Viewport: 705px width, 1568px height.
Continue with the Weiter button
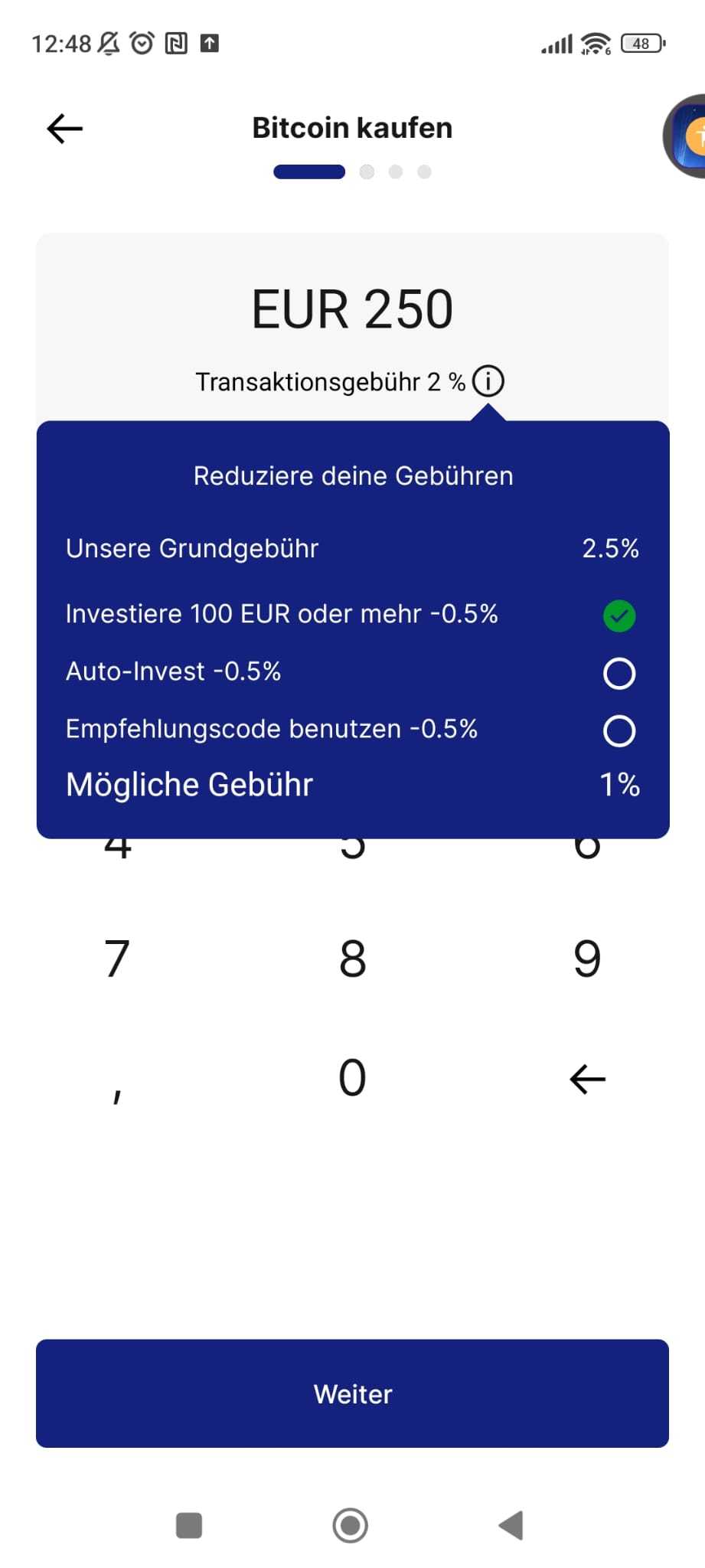352,1393
